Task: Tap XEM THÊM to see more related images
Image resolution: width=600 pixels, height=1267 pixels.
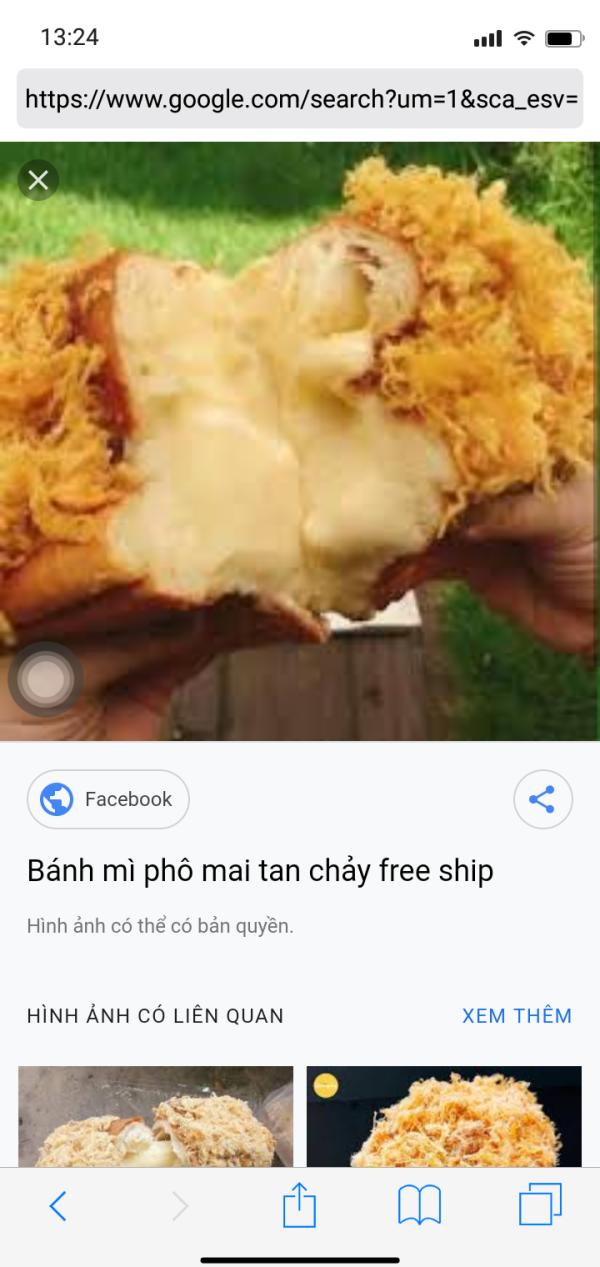Action: pos(516,1016)
